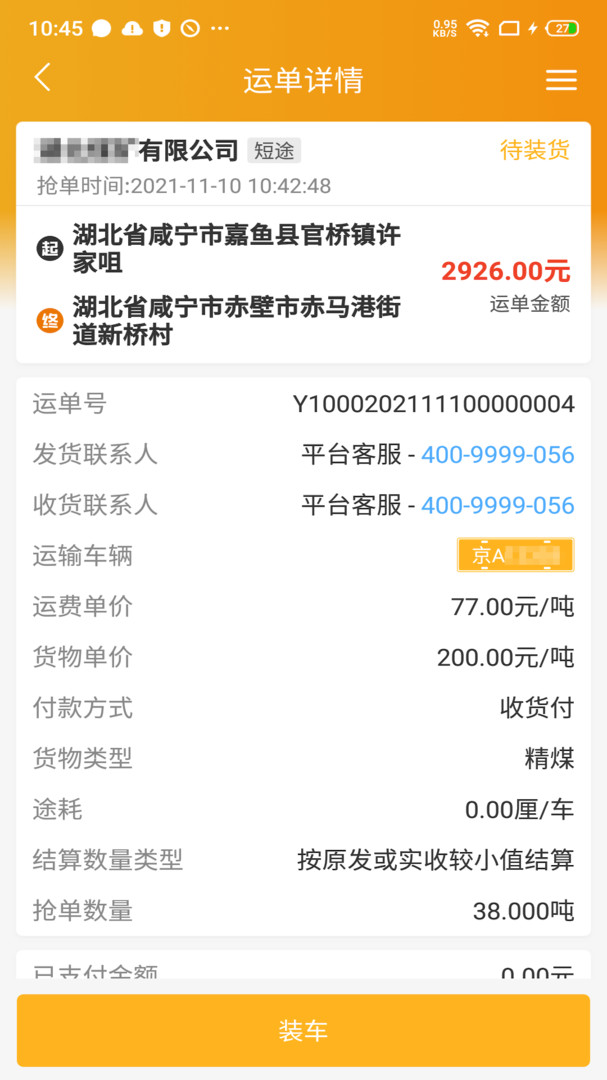Open the hamburger menu

(x=561, y=80)
